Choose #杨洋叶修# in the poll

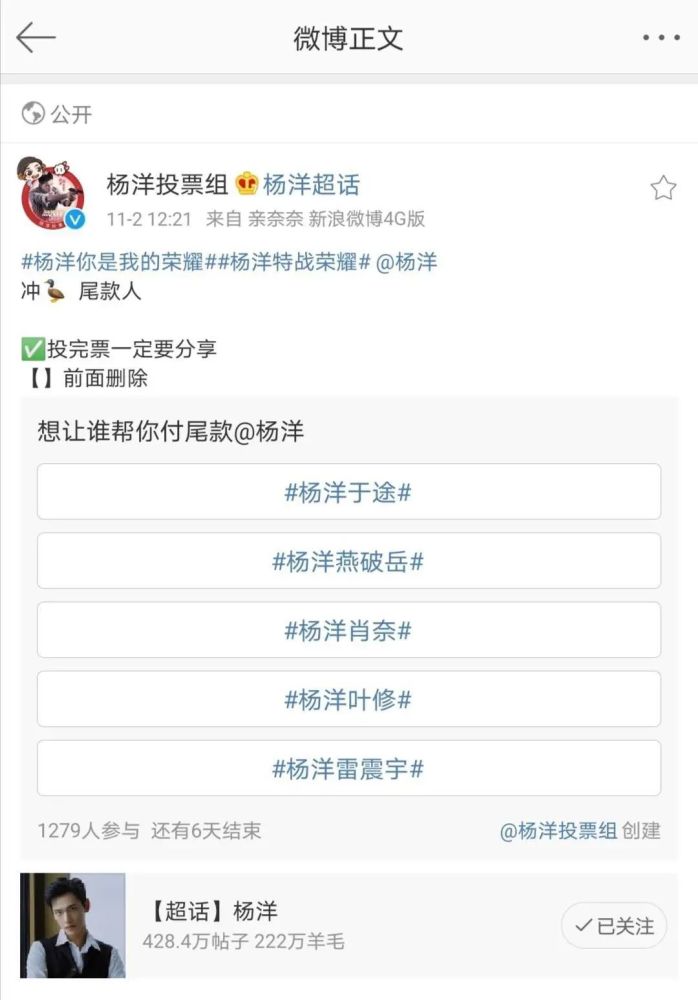348,699
